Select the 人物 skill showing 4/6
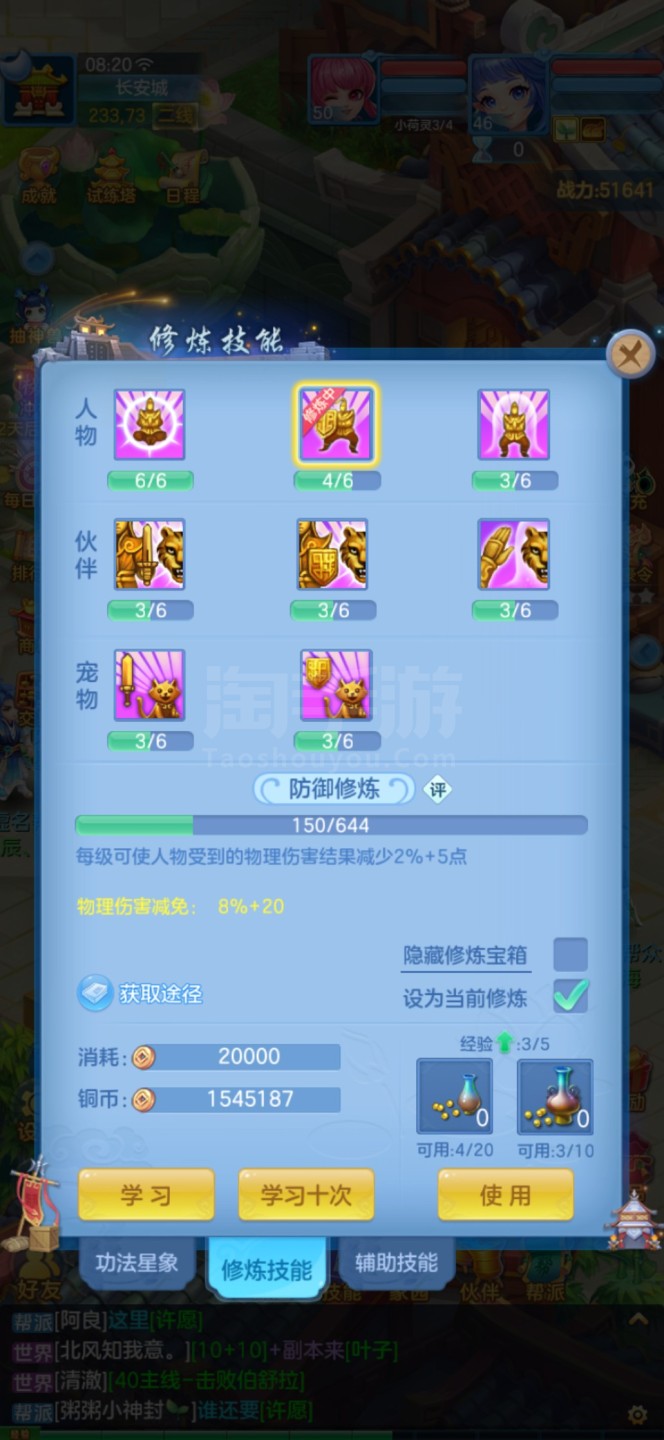Viewport: 664px width, 1440px height. (x=336, y=425)
